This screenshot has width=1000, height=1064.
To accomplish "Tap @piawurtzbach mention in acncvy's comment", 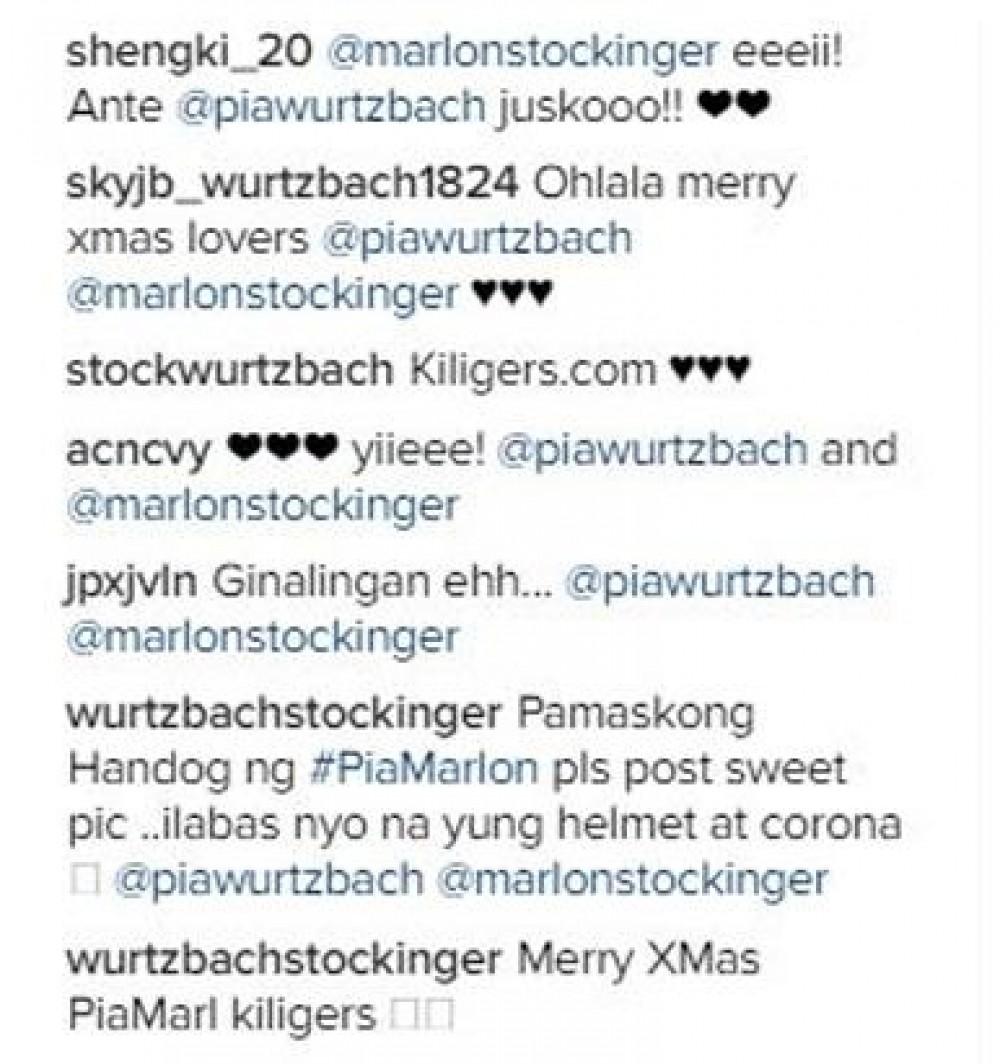I will (x=652, y=451).
